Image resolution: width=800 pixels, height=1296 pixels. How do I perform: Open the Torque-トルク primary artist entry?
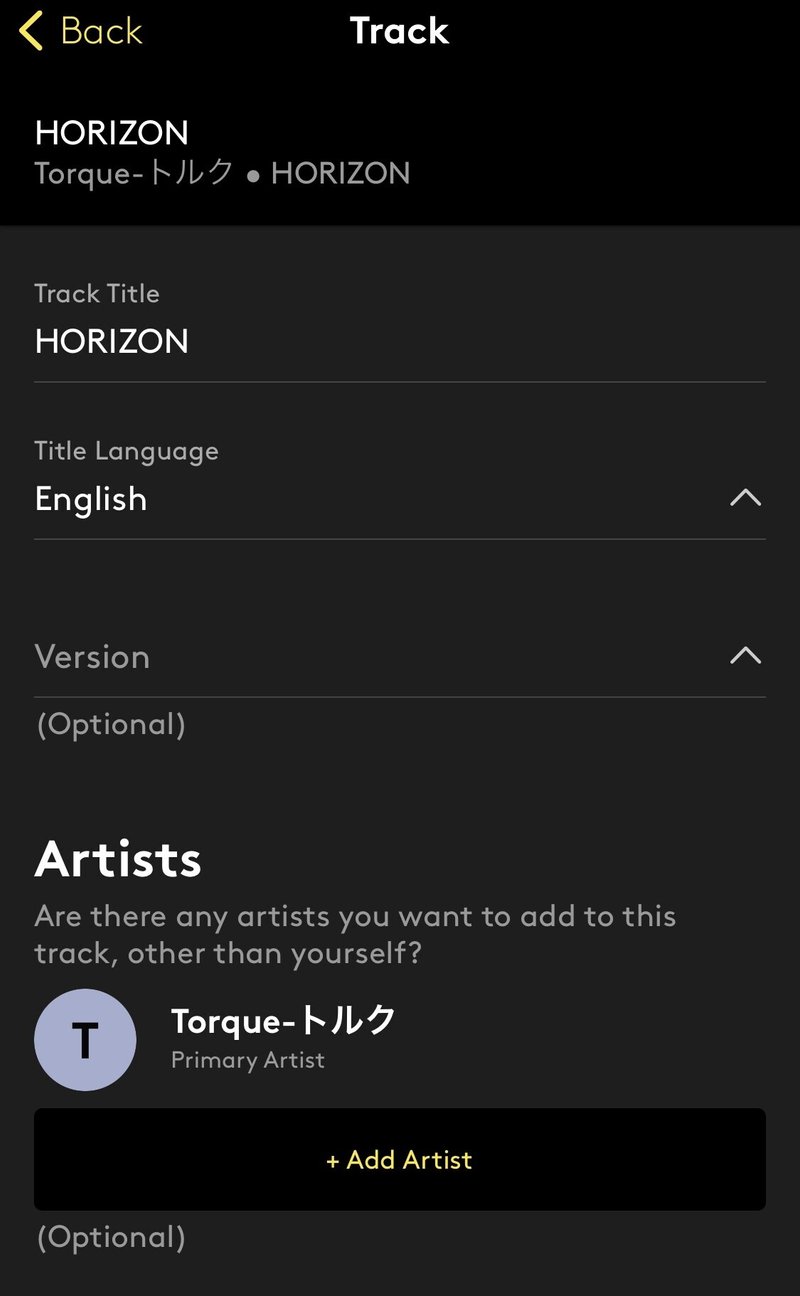[282, 1038]
